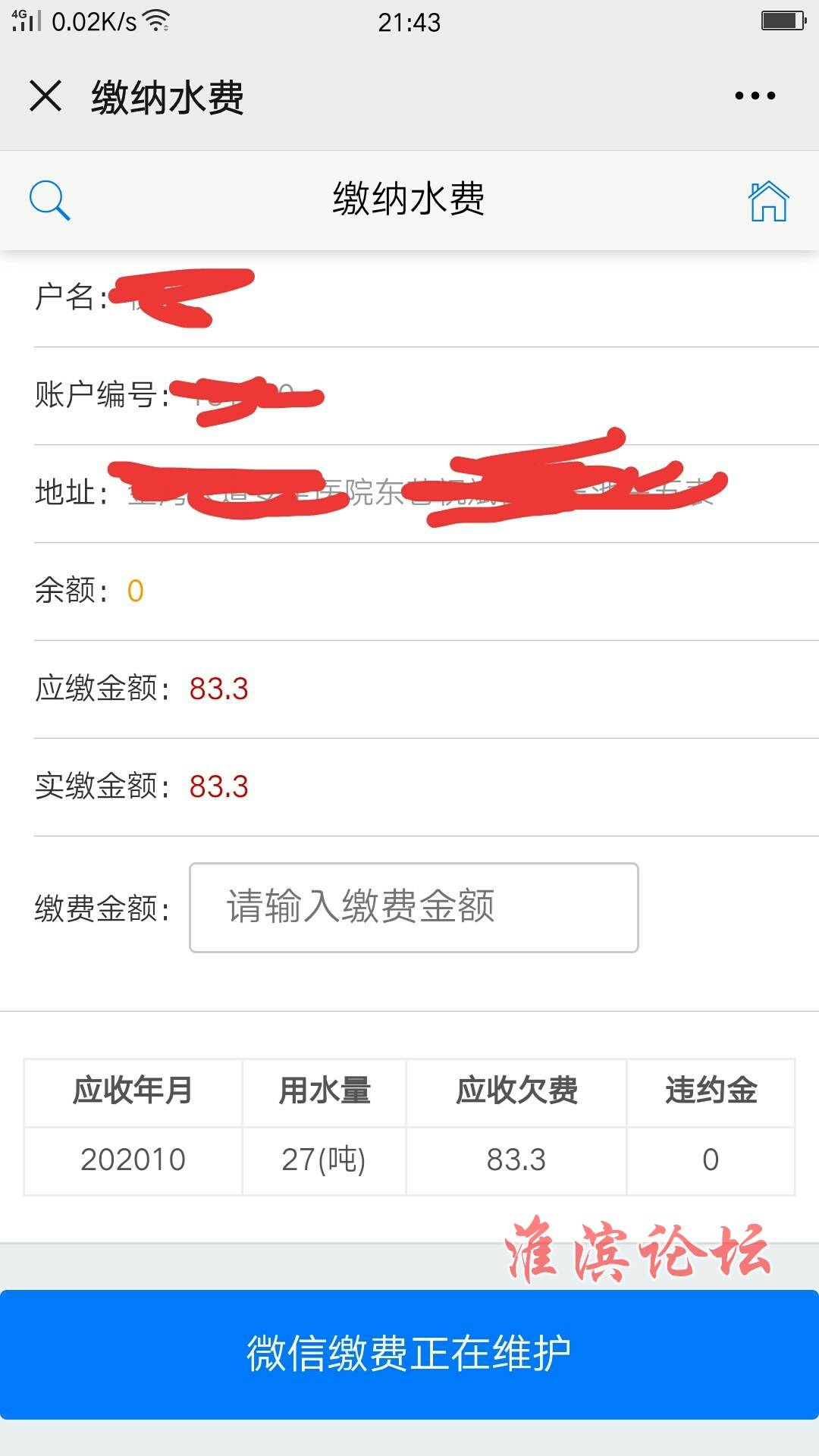Close the water fee payment page
Viewport: 819px width, 1456px height.
pyautogui.click(x=45, y=96)
